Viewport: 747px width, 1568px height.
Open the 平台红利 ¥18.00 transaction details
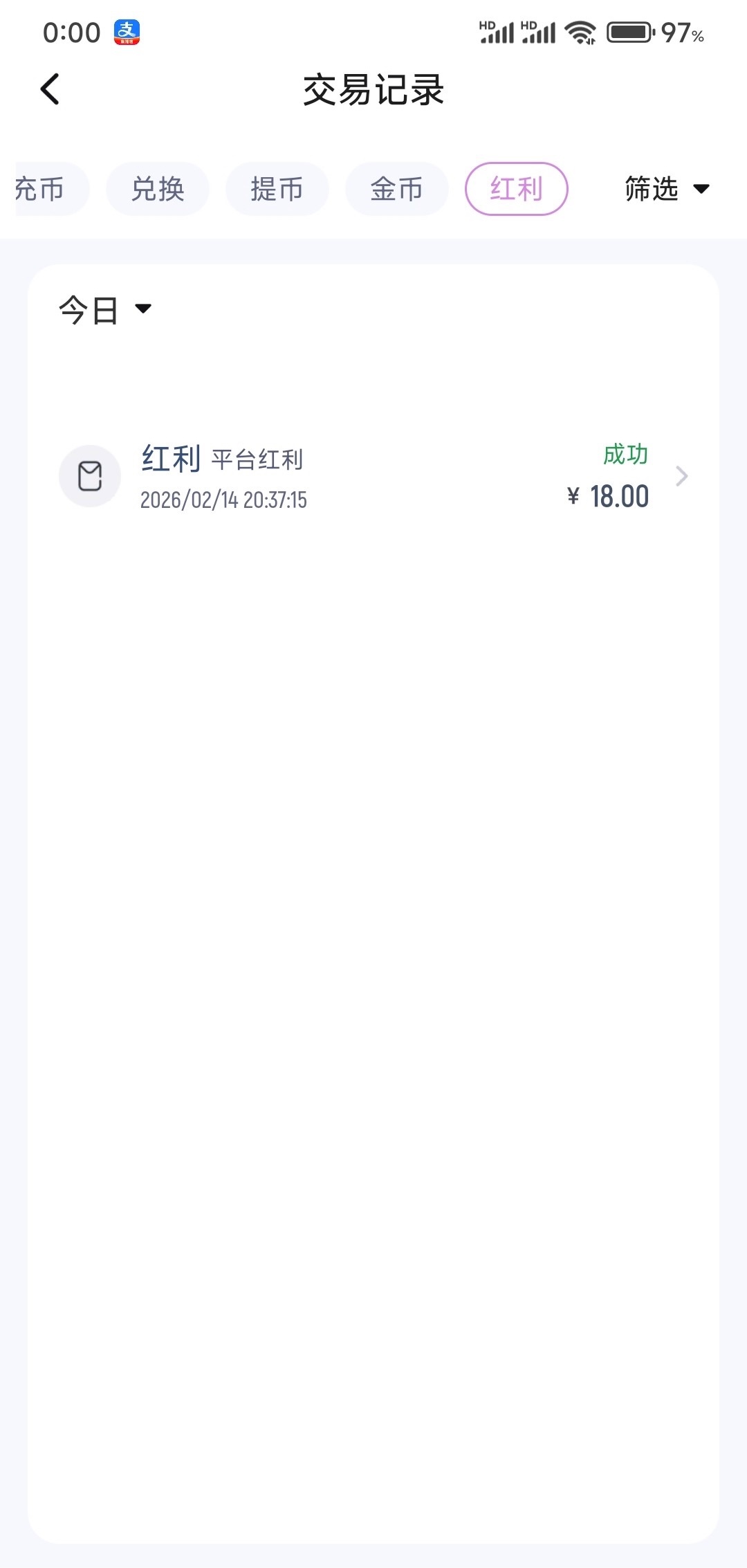click(x=373, y=477)
